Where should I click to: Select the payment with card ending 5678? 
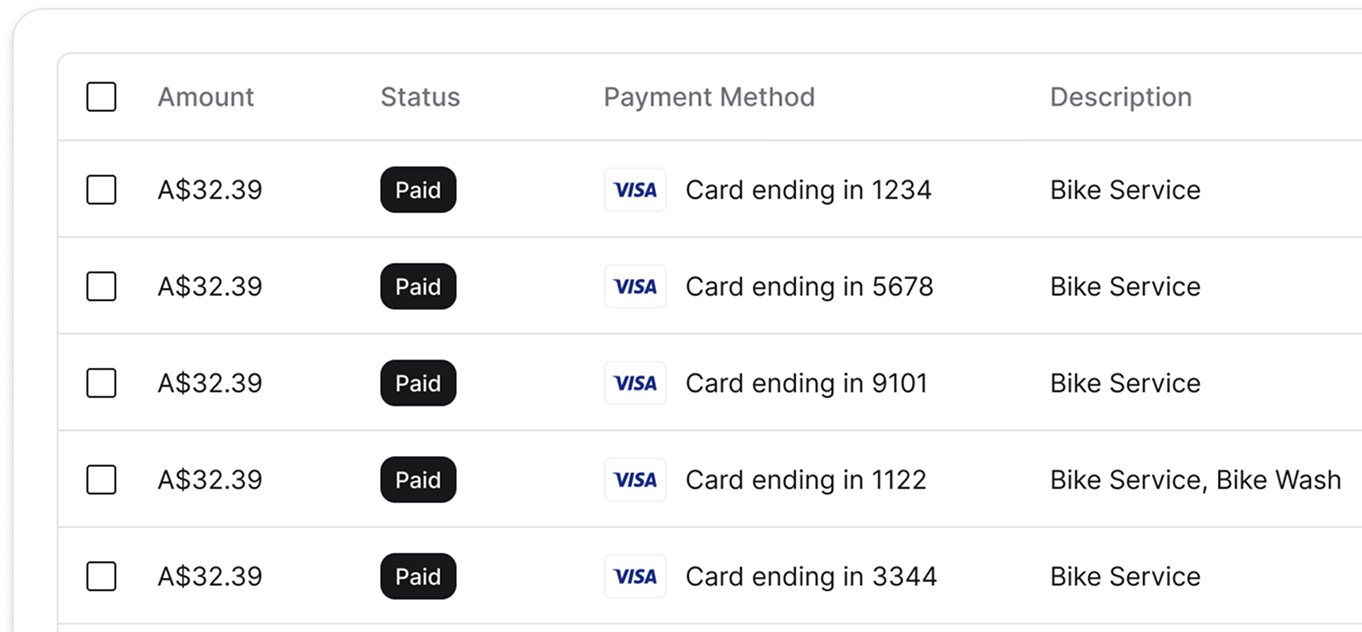pos(101,287)
